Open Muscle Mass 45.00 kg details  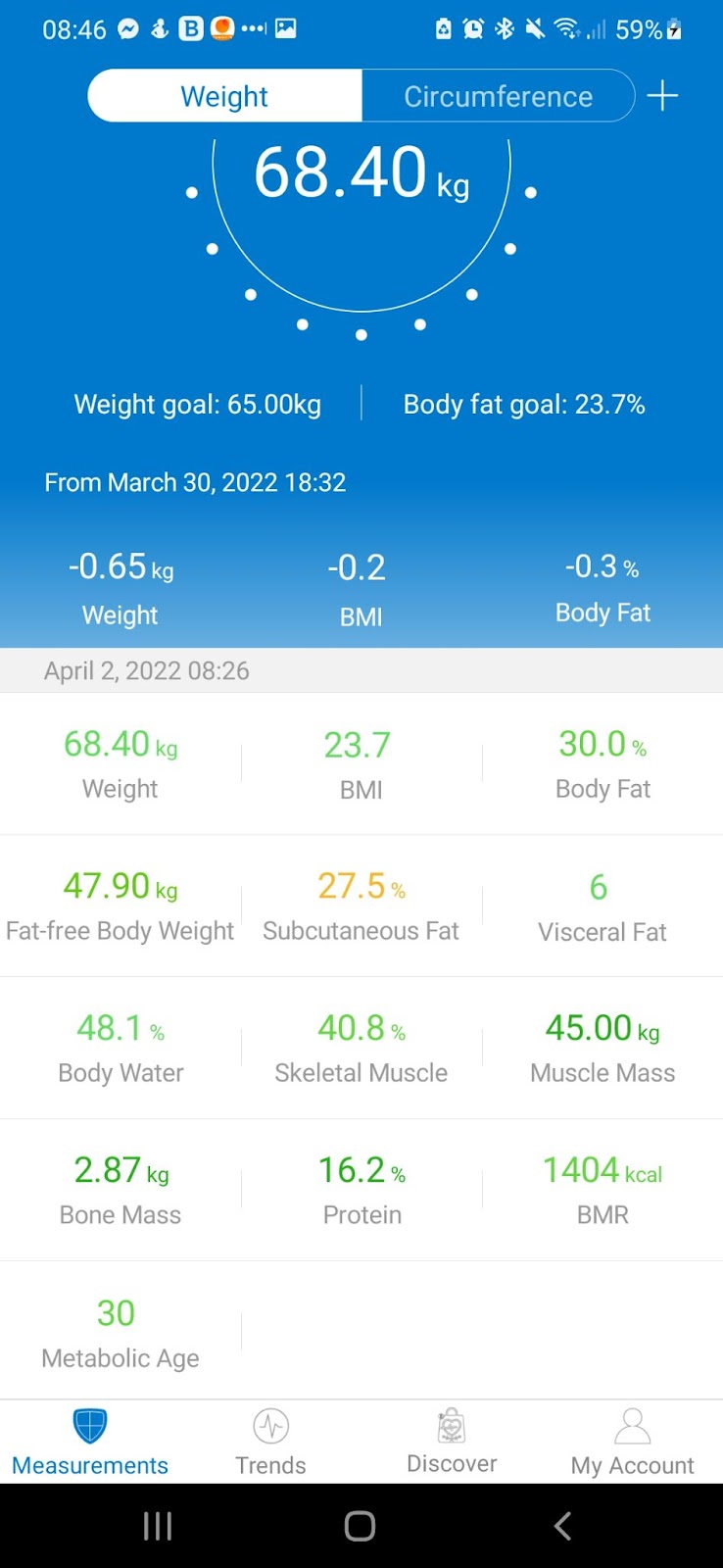[602, 1048]
